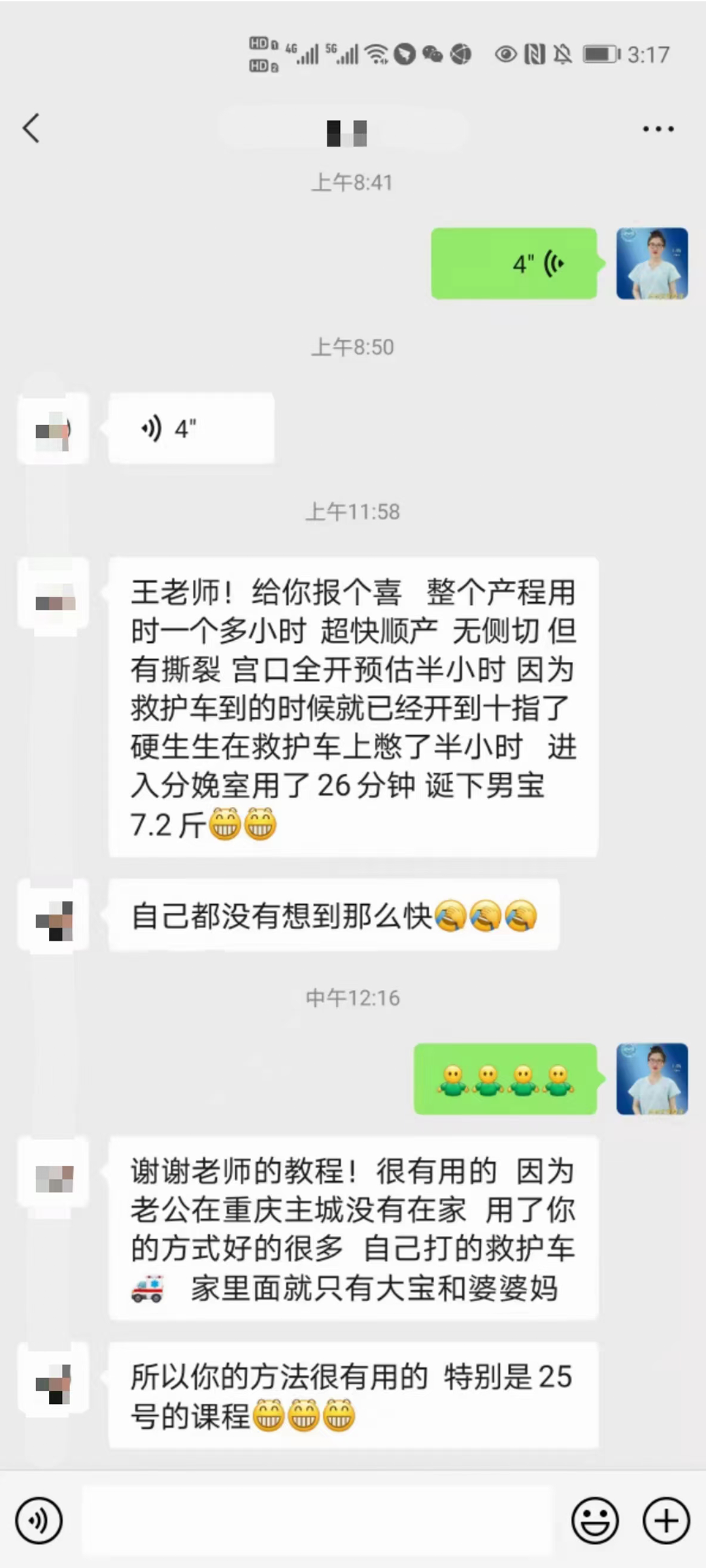
Task: Open your own profile avatar
Action: click(652, 263)
